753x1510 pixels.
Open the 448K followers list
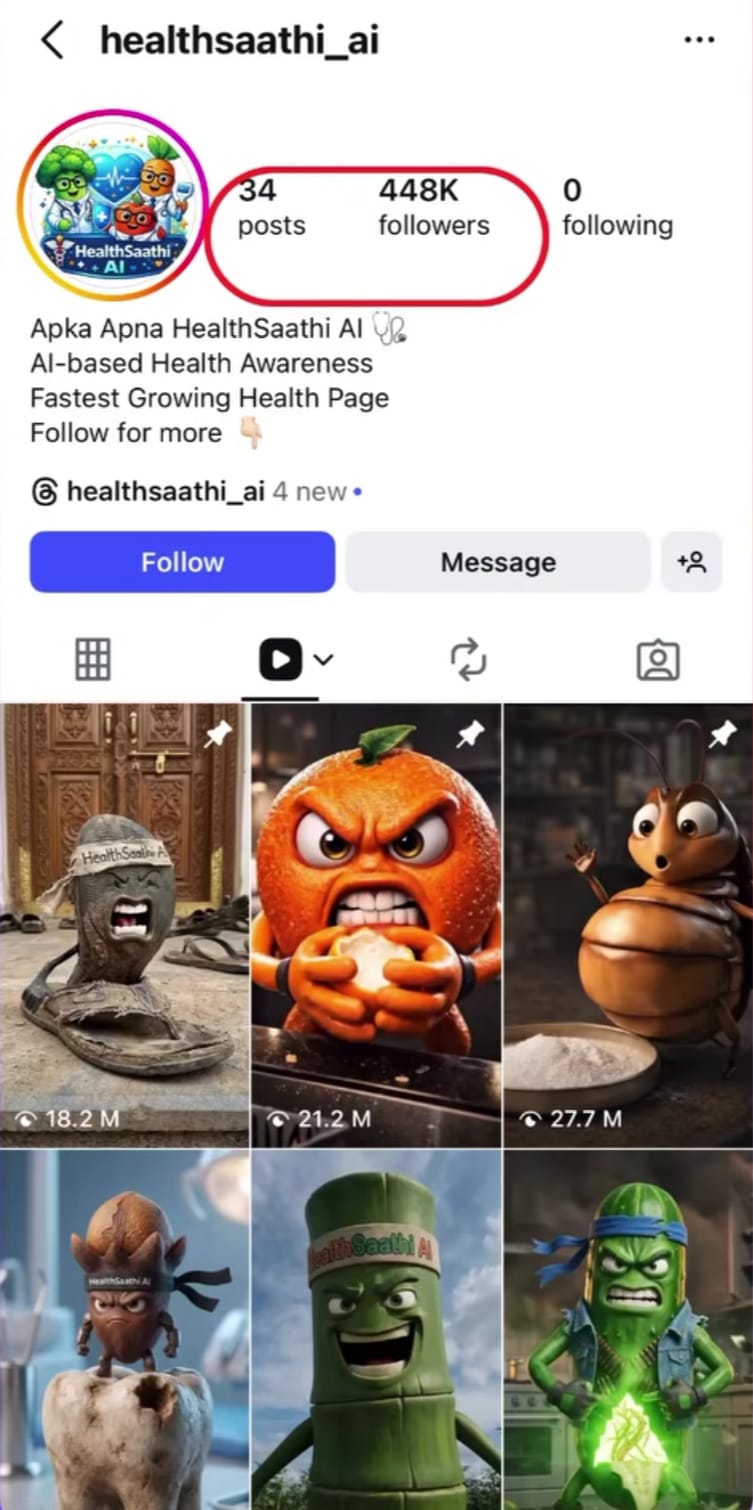tap(433, 207)
